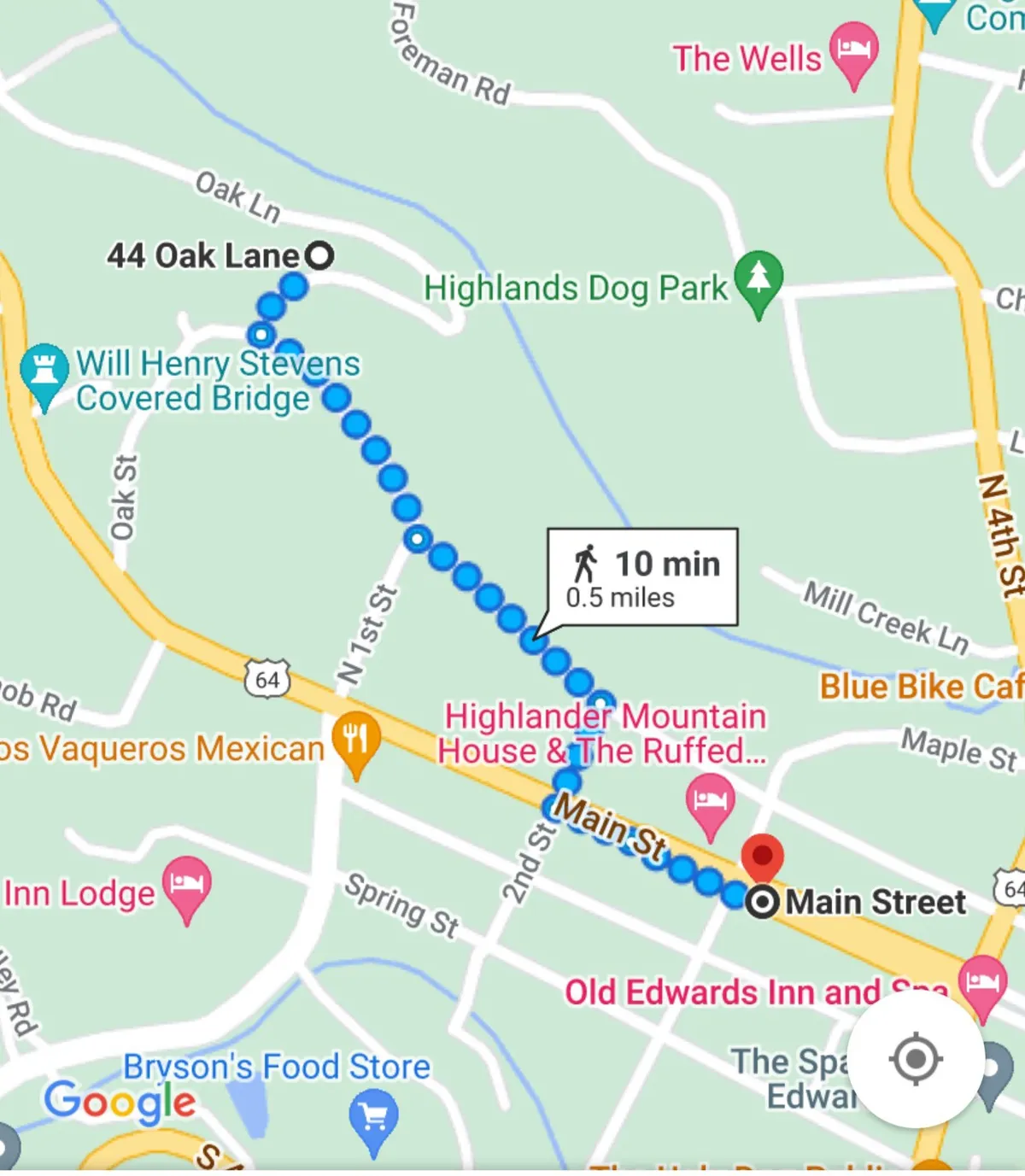Screen dimensions: 1025x1176
Task: Open The Wells lodging pin
Action: click(x=854, y=51)
